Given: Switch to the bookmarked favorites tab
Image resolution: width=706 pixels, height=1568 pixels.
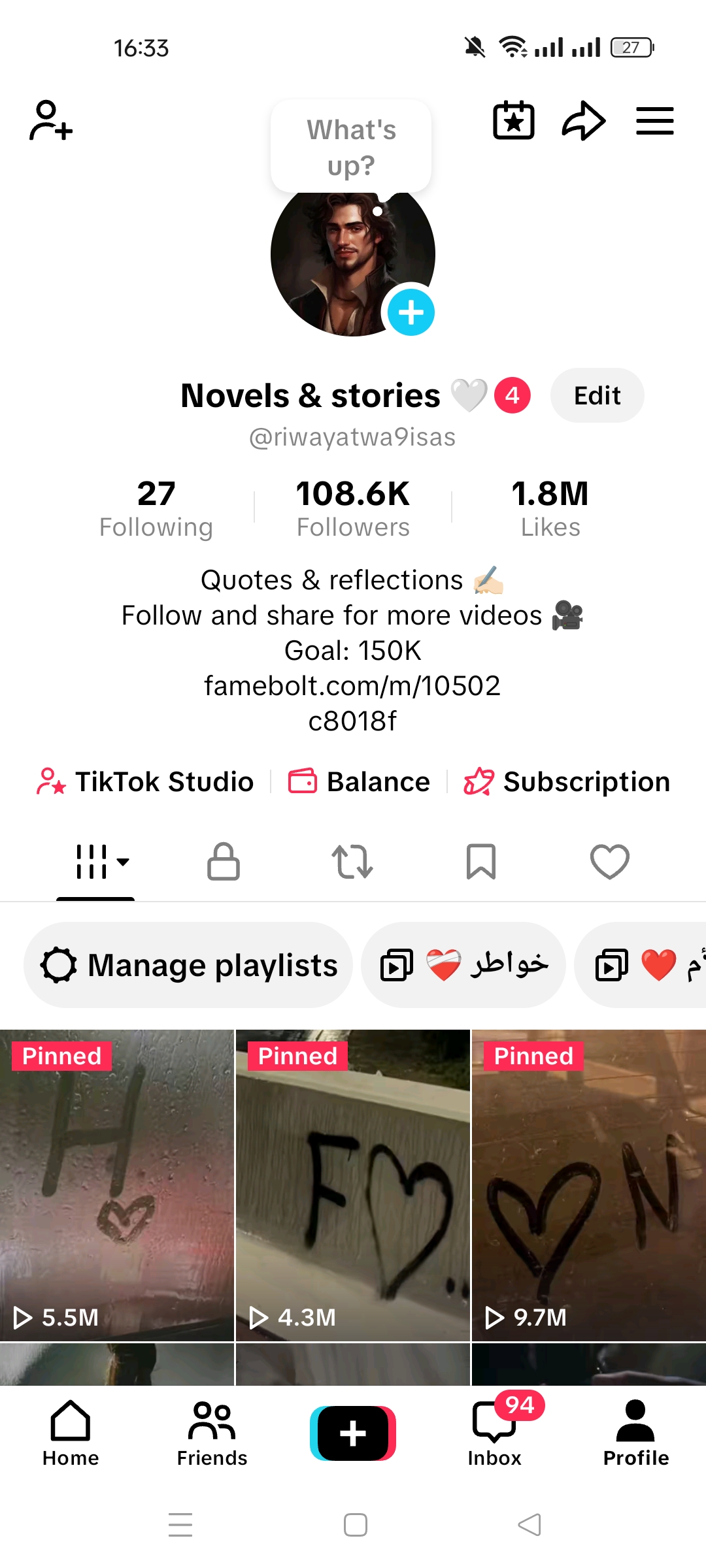Looking at the screenshot, I should point(481,862).
